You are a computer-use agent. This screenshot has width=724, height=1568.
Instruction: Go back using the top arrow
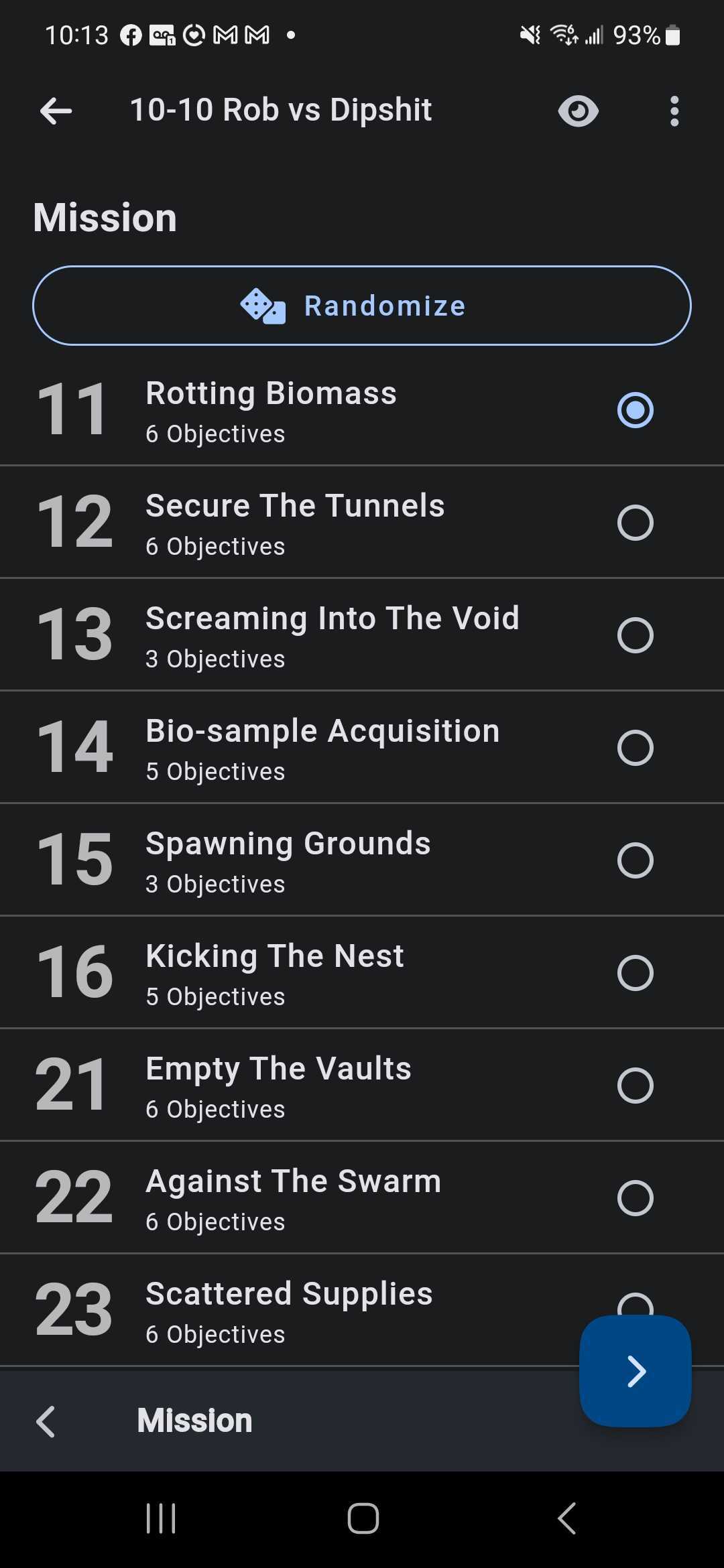pos(56,111)
